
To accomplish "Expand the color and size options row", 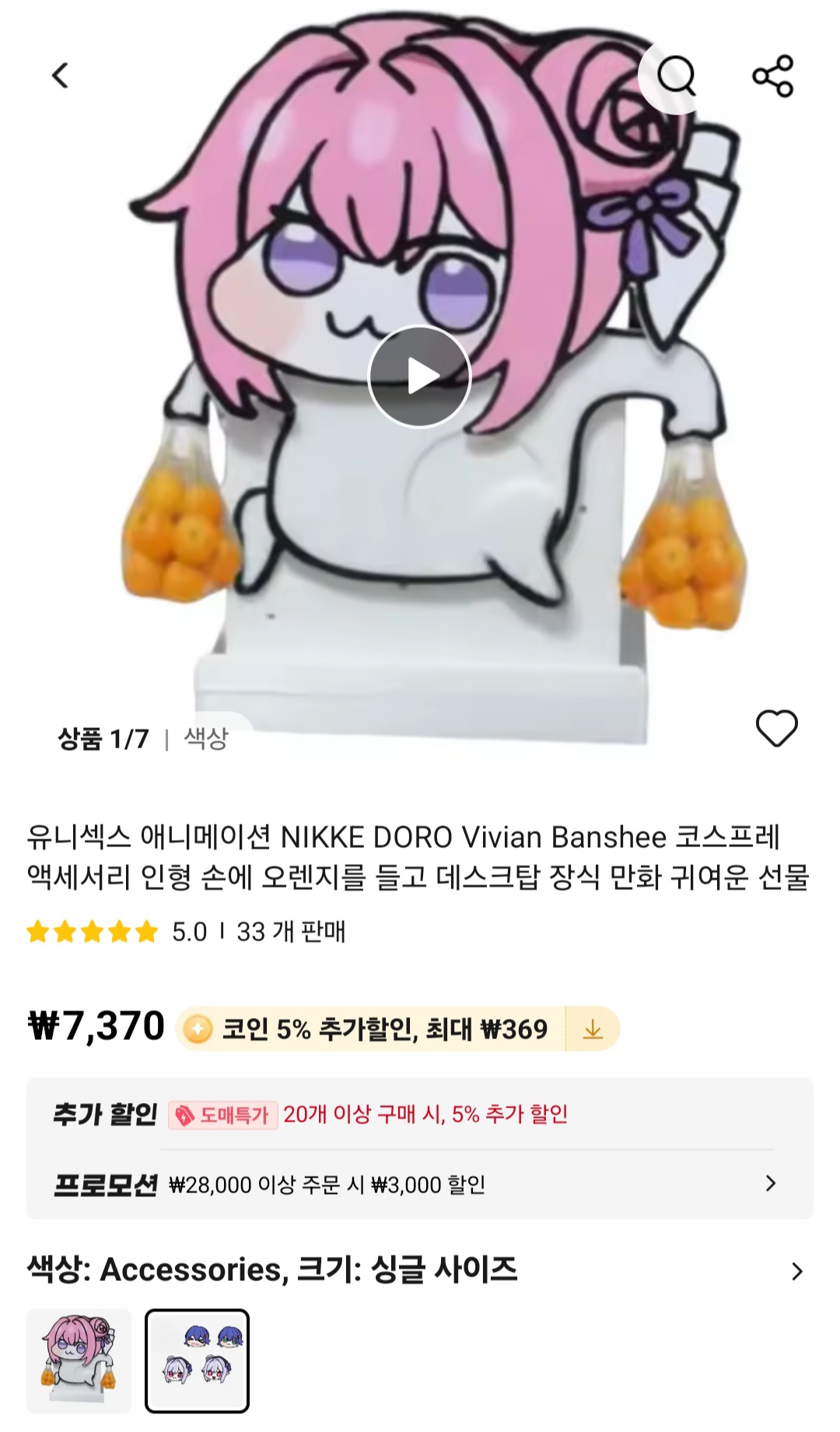I will 420,1270.
